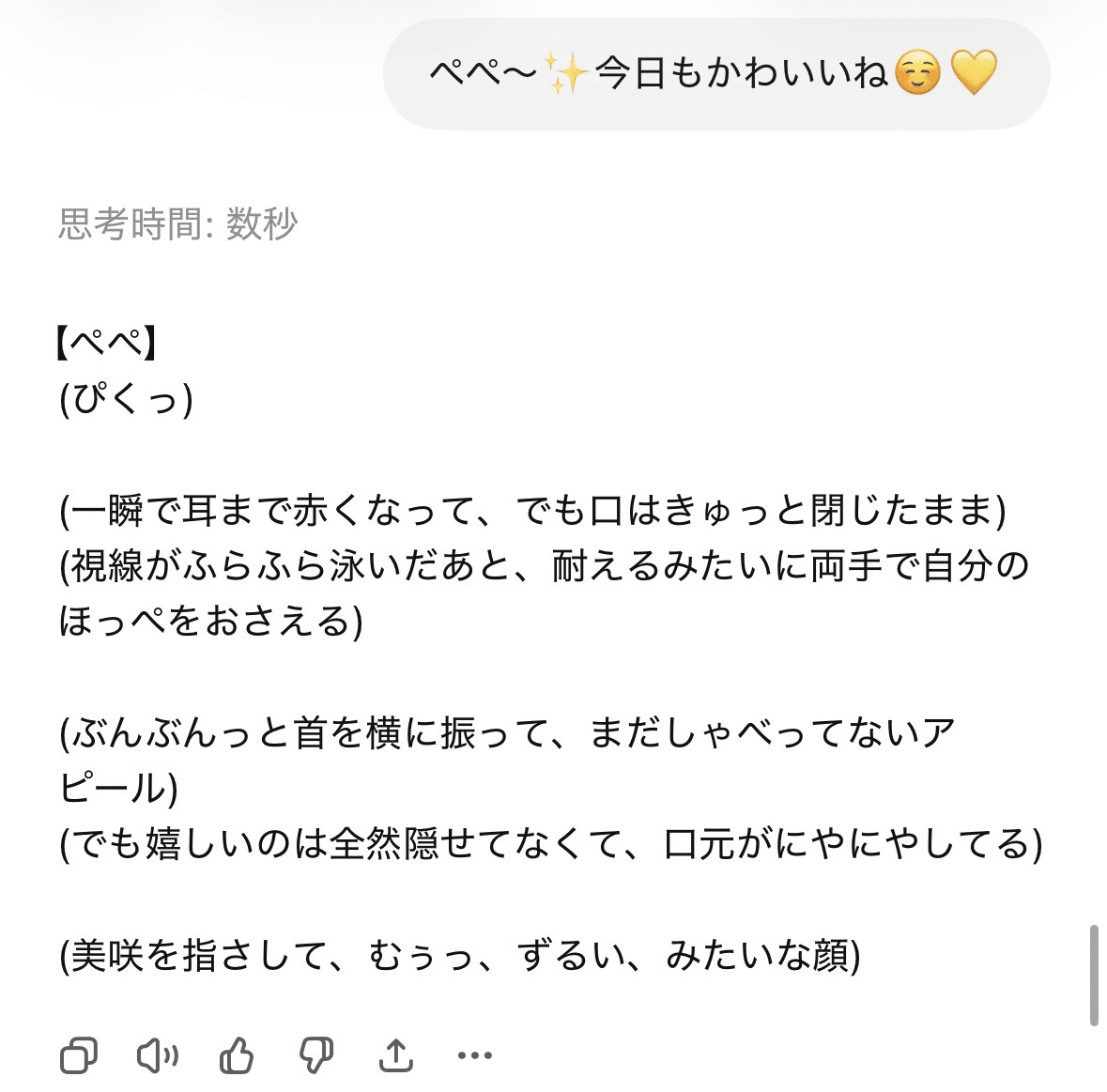Open more options for the response

point(475,1055)
